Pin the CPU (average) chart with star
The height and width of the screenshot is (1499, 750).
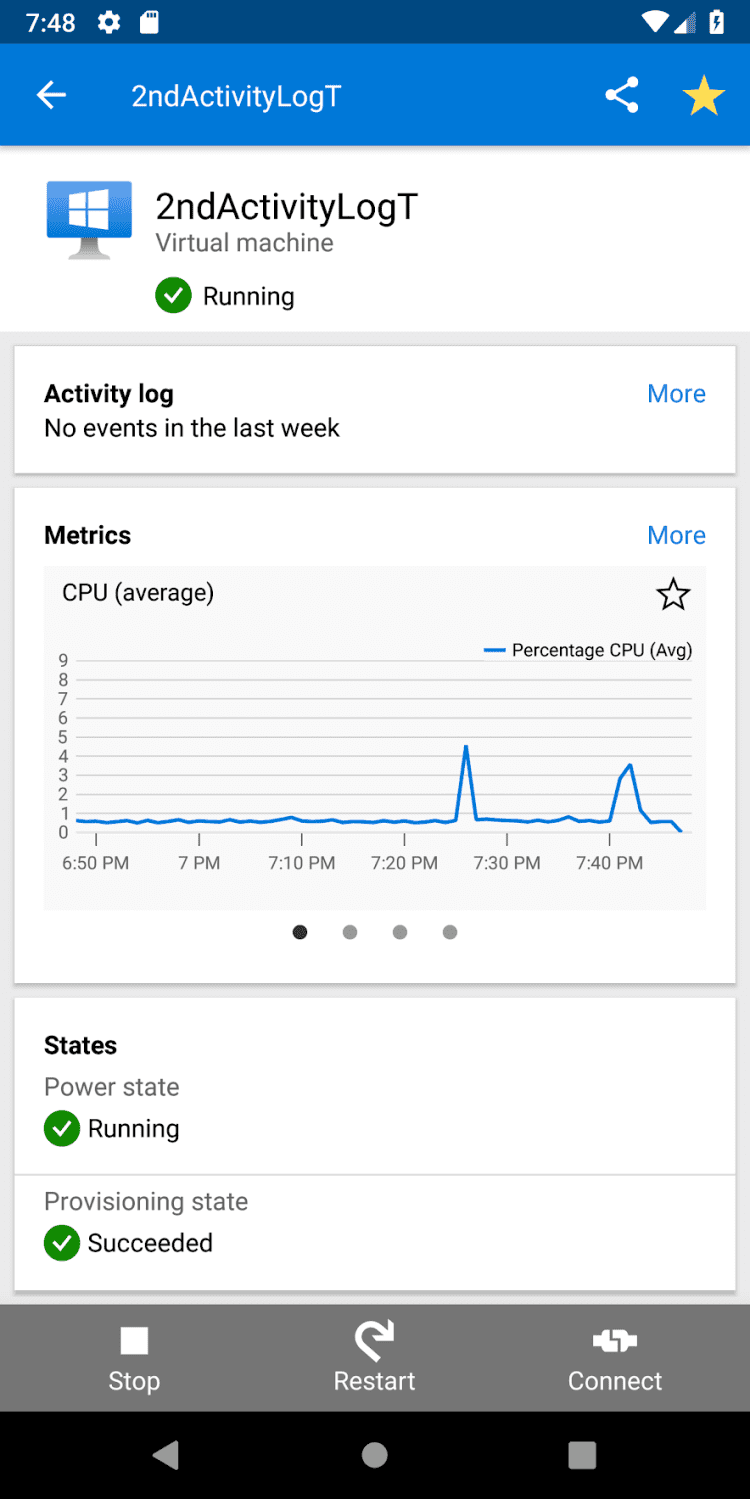[x=673, y=595]
